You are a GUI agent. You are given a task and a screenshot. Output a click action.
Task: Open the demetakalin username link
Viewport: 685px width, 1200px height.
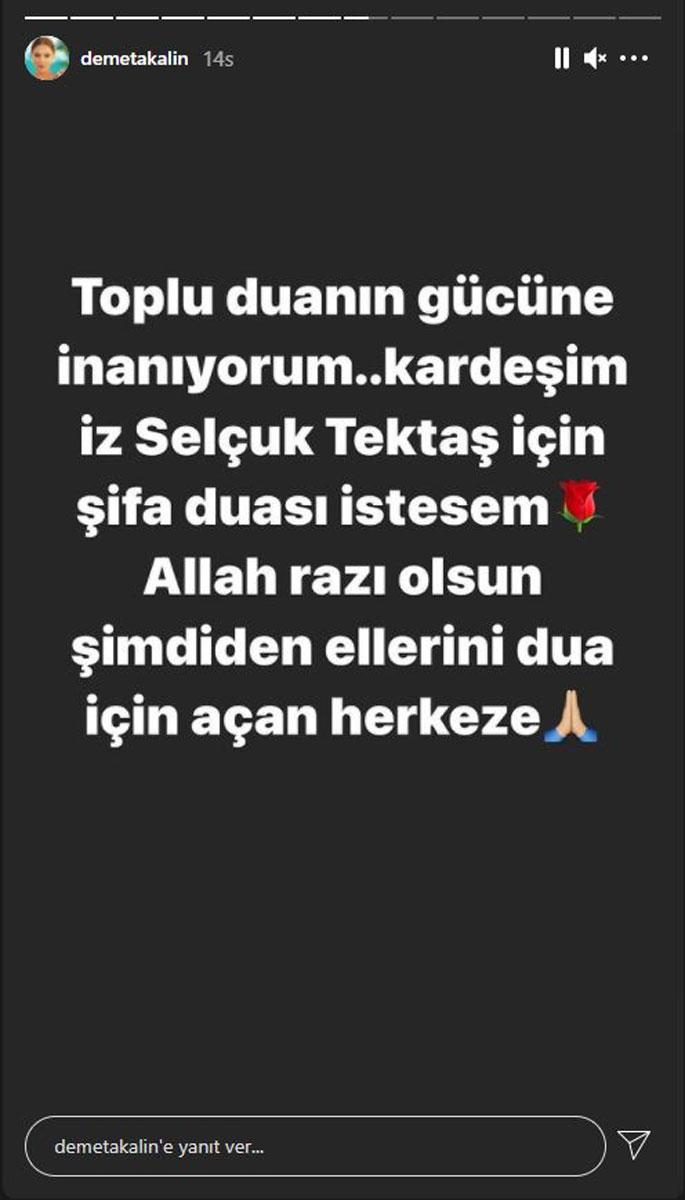click(134, 59)
